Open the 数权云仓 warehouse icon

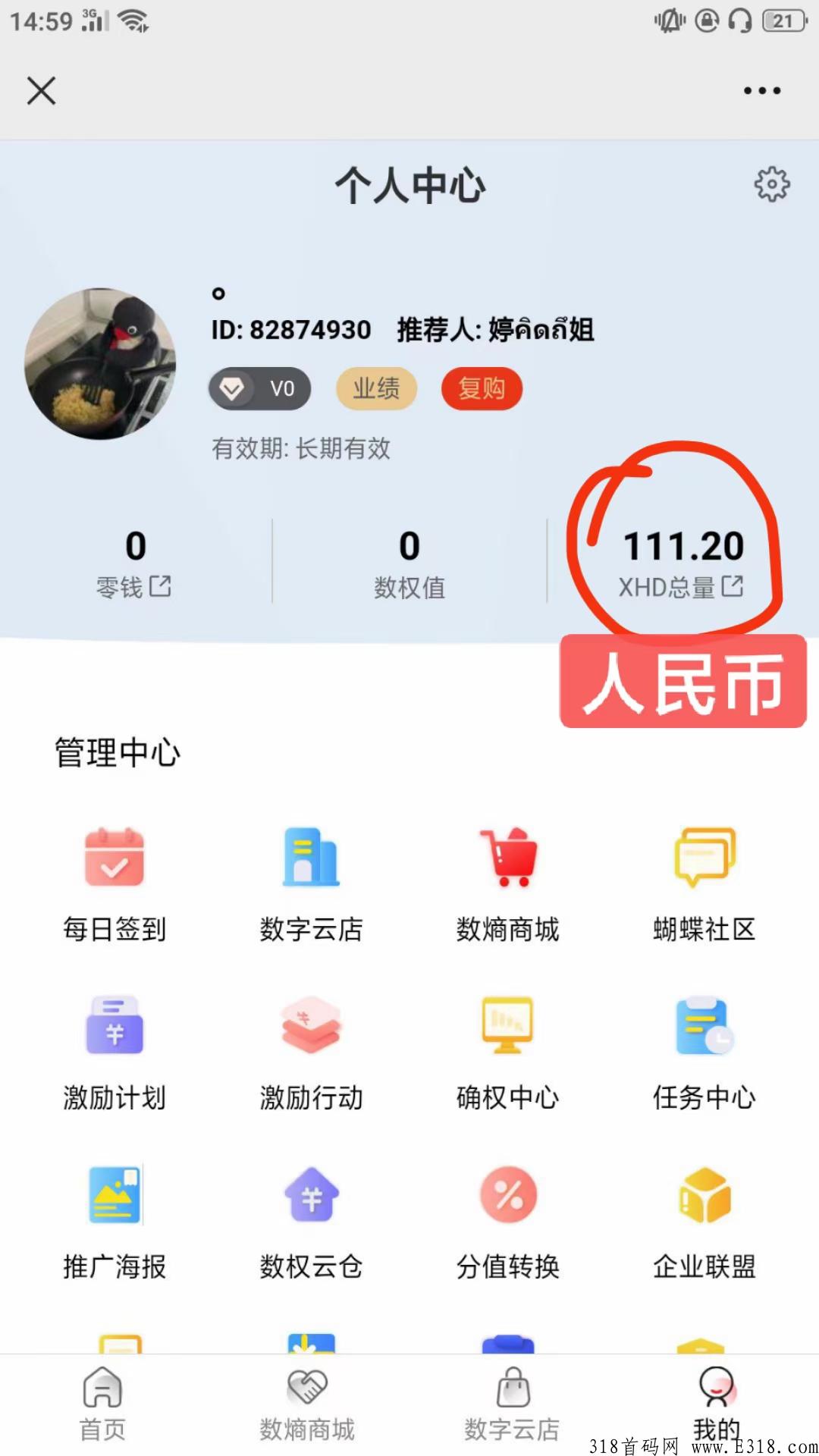click(x=311, y=1194)
